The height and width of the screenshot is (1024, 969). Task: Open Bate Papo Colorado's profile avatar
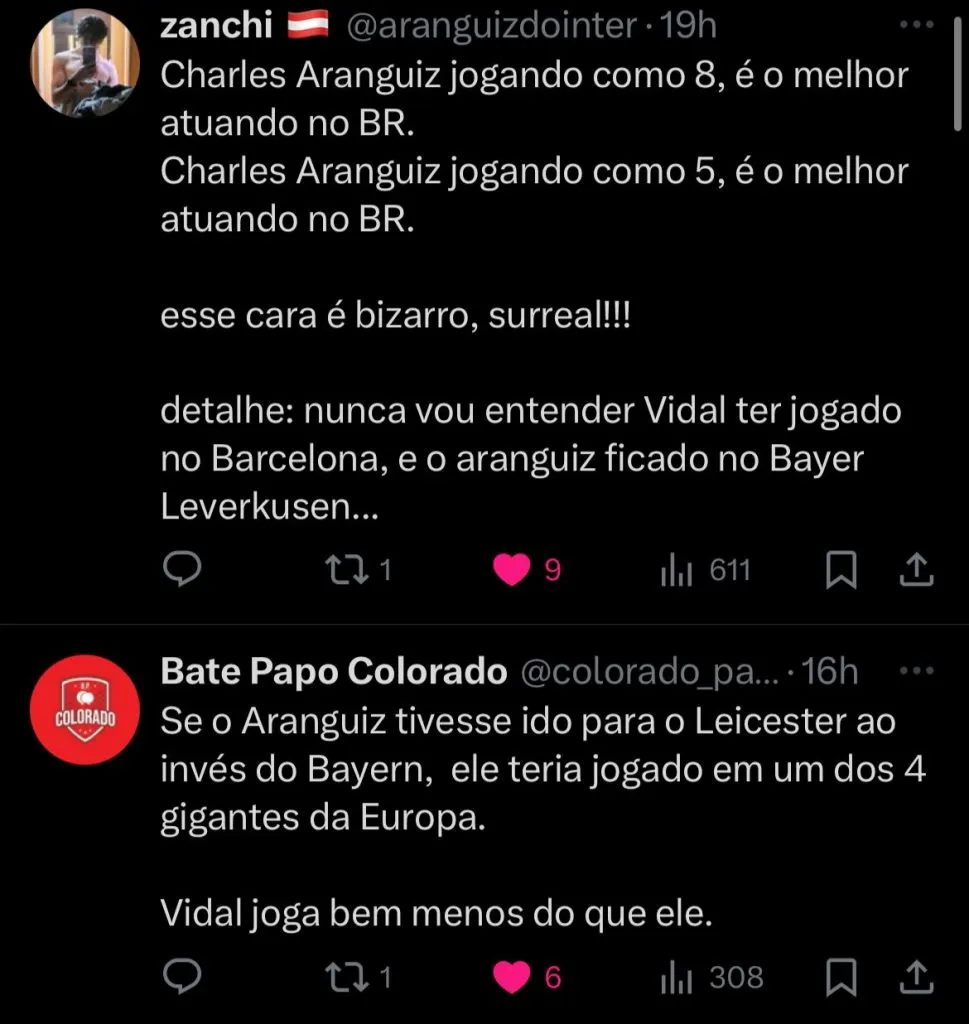(x=86, y=709)
